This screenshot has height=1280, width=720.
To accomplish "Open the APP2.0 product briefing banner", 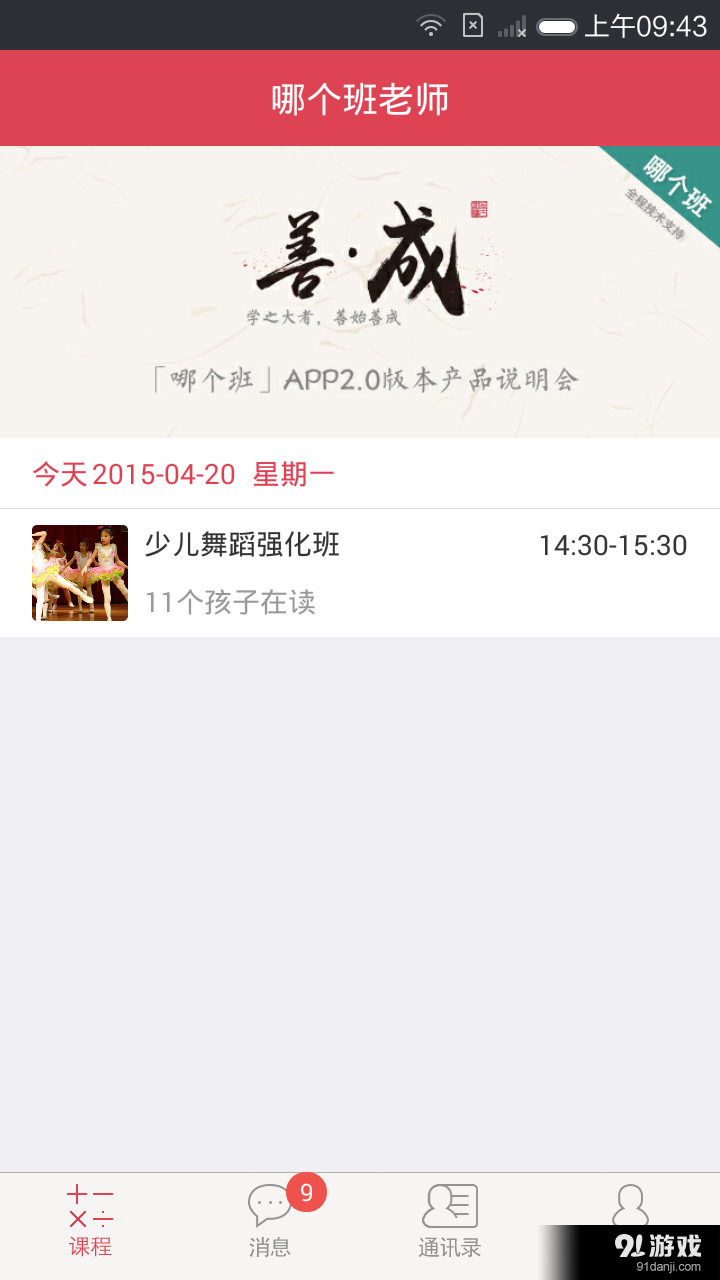I will (x=360, y=292).
